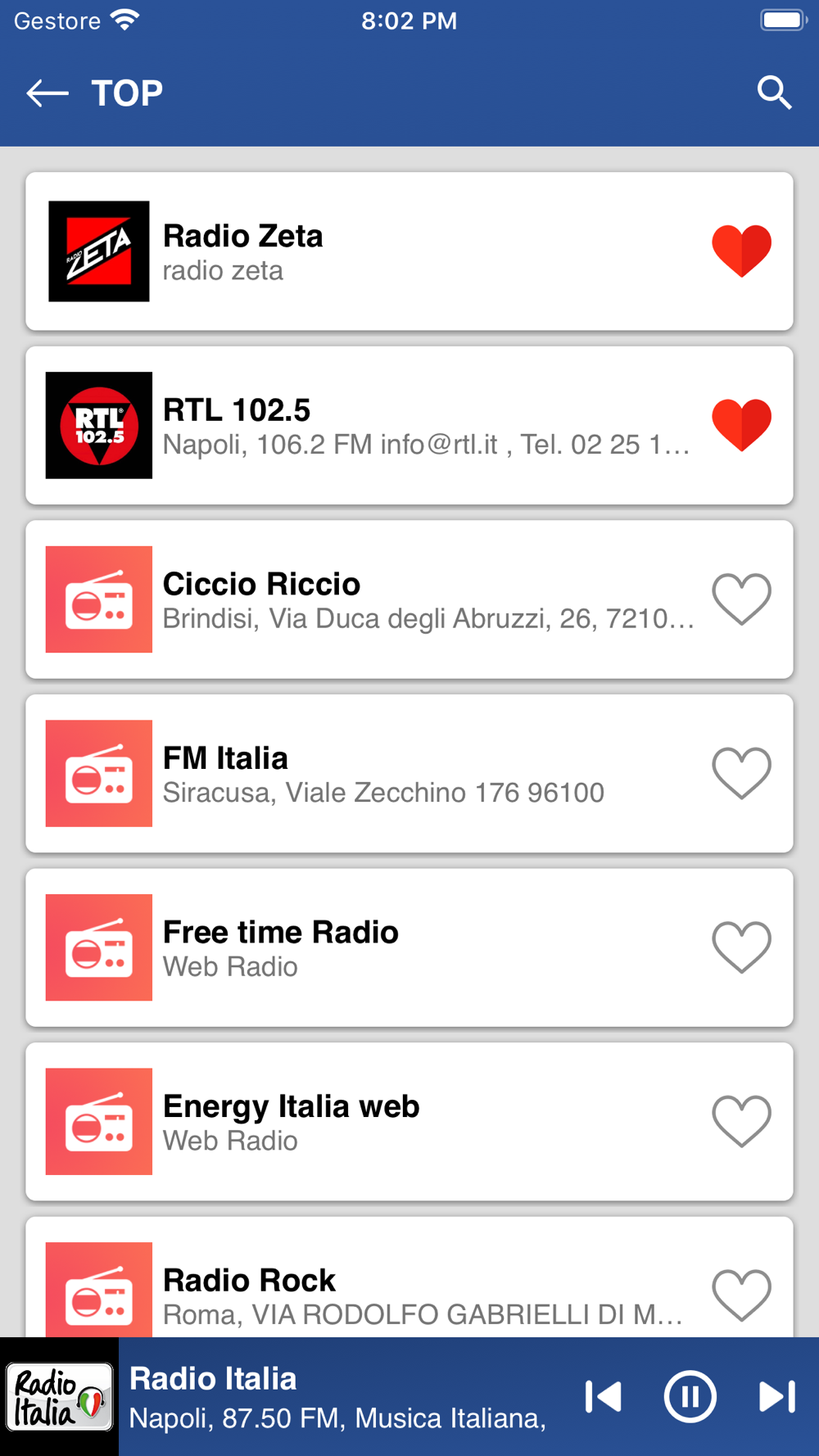819x1456 pixels.
Task: Open the Radio Rock station
Action: 409,1277
